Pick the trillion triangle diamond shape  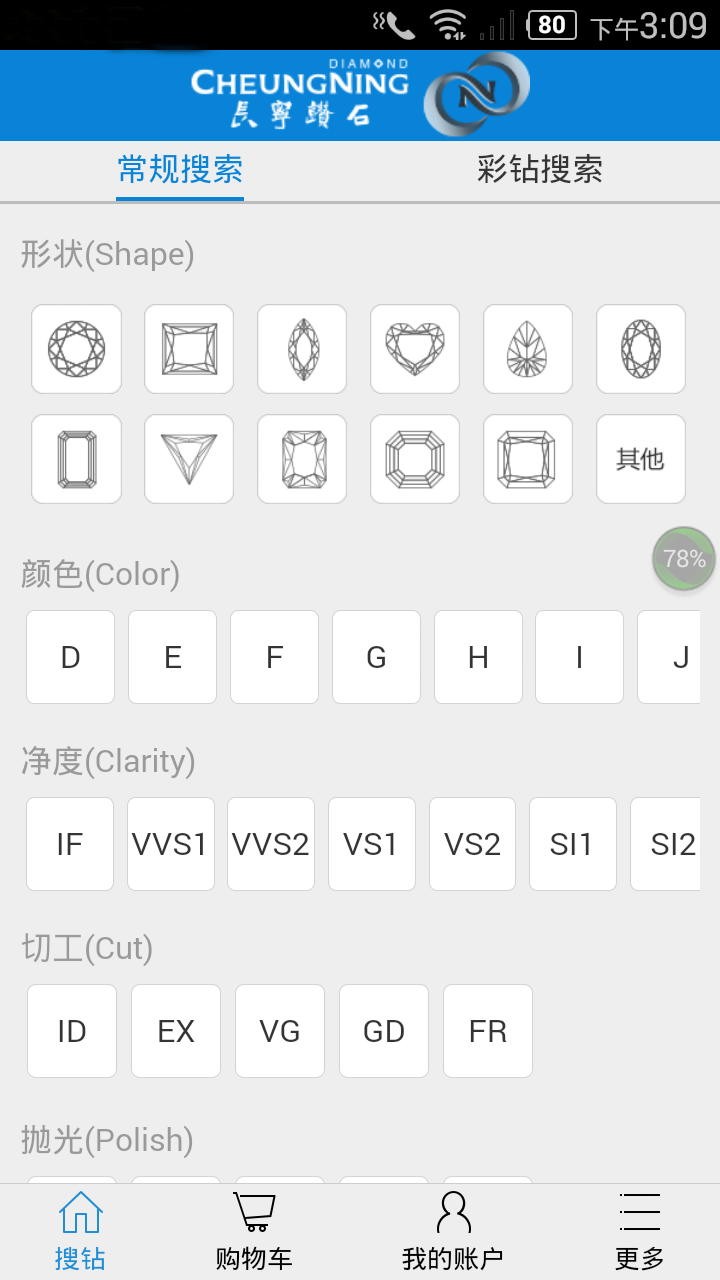(189, 459)
